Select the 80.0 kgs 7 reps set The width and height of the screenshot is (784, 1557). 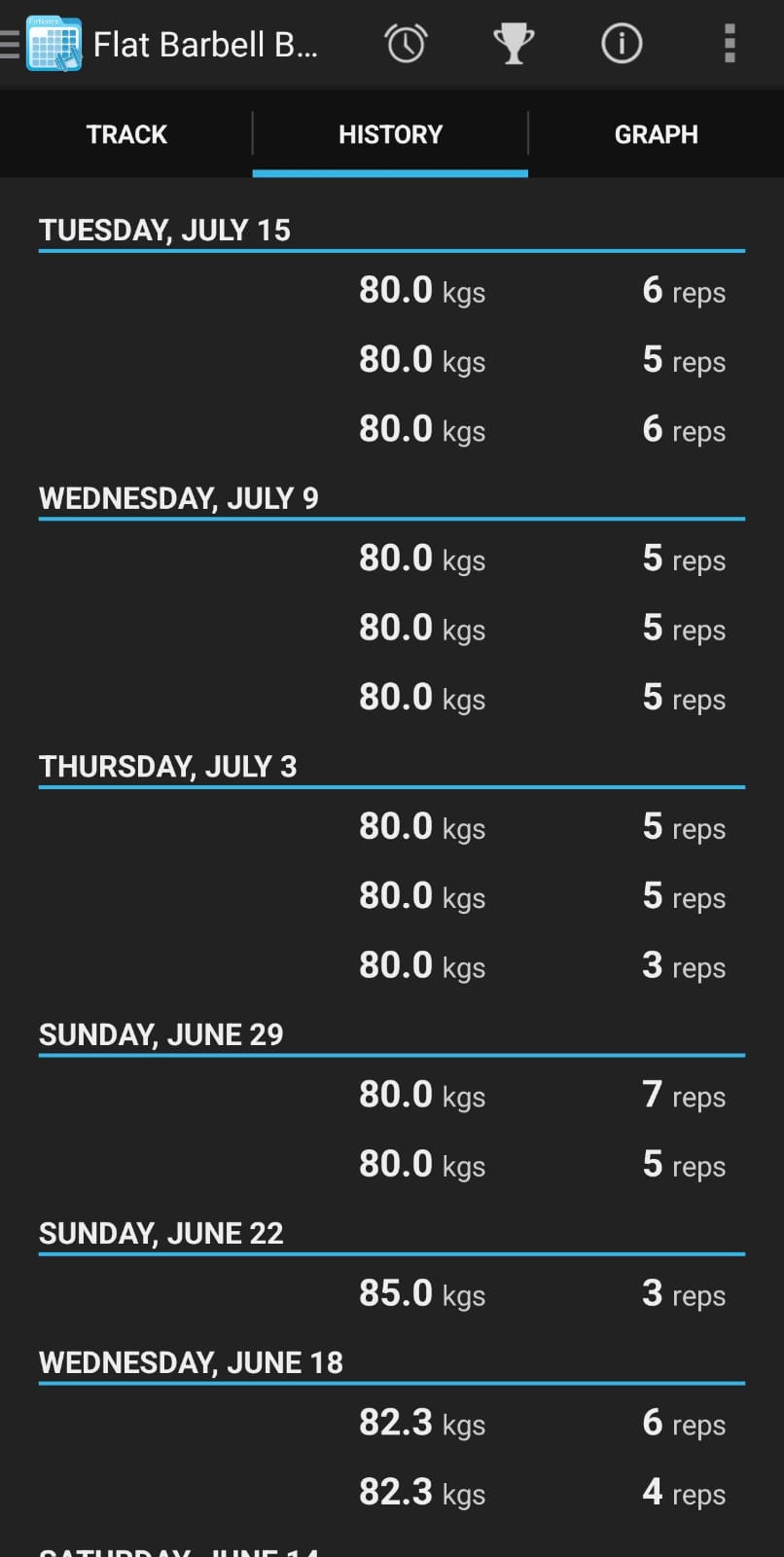[392, 1096]
